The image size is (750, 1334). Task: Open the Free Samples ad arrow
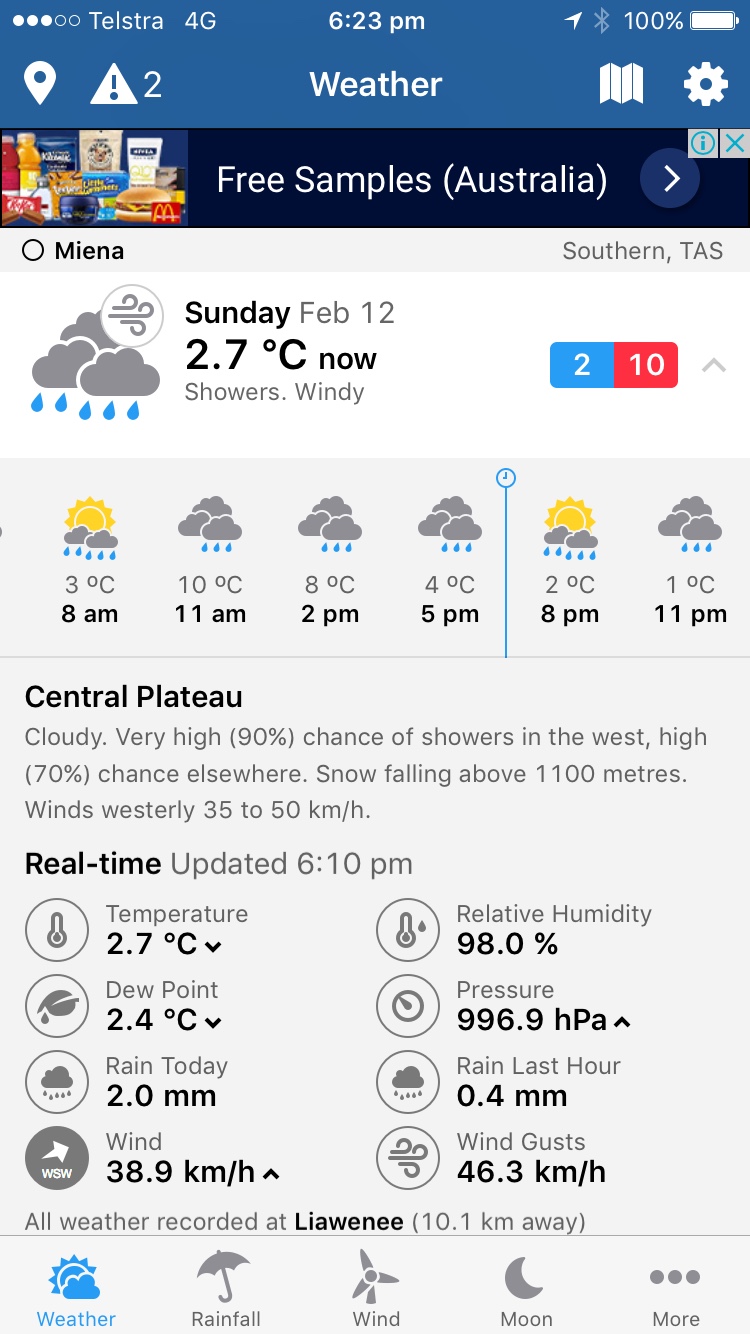point(670,179)
